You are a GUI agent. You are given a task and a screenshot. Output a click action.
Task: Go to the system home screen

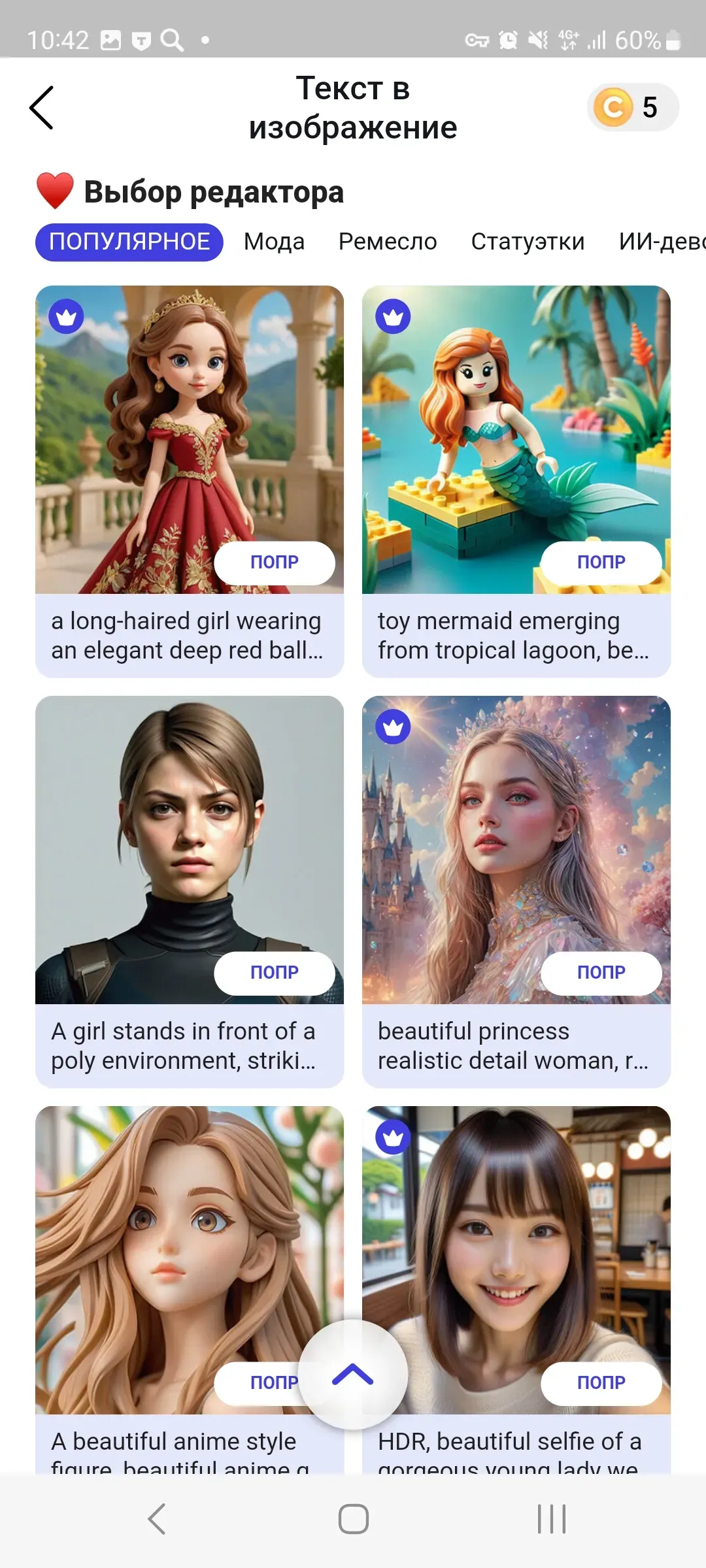click(x=353, y=1519)
